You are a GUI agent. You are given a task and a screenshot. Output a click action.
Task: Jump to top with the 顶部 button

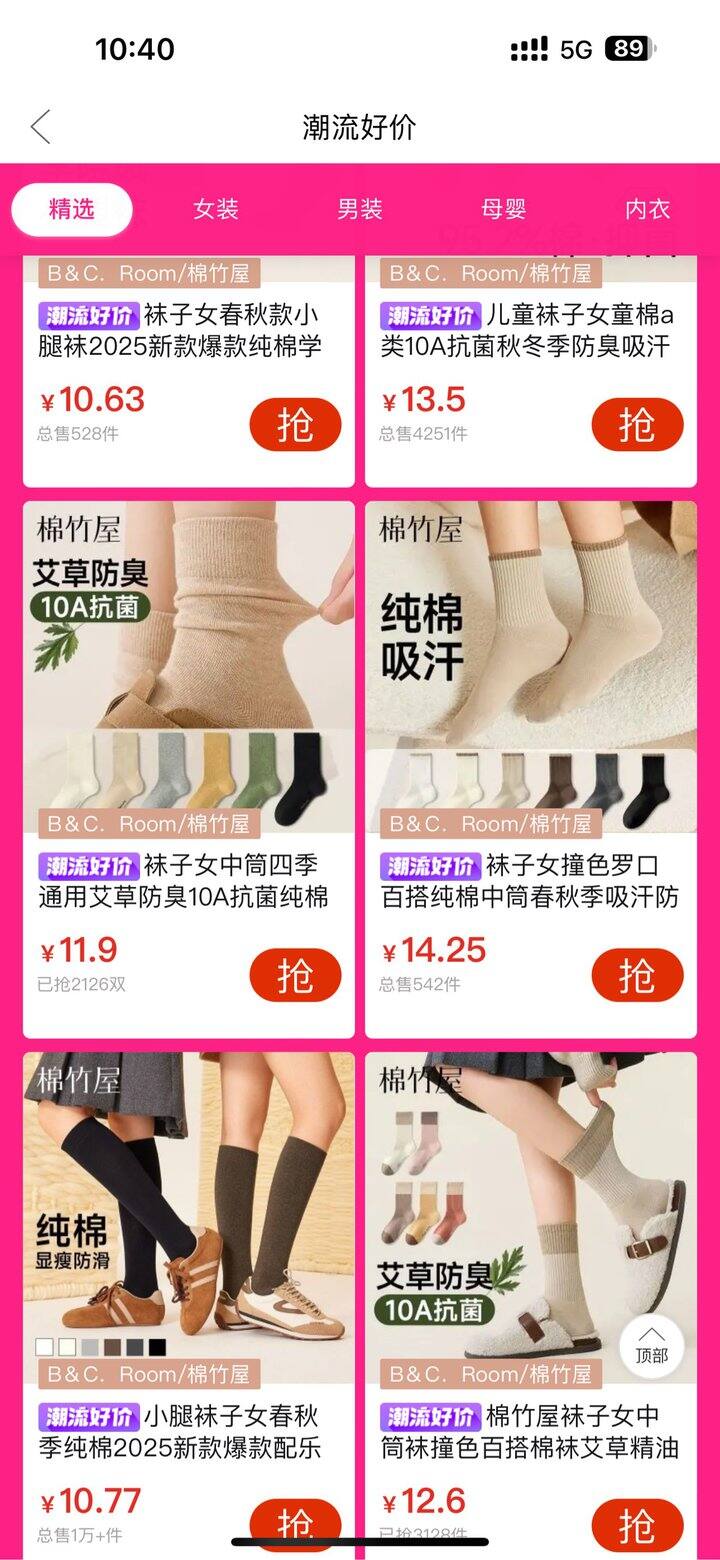click(651, 1346)
